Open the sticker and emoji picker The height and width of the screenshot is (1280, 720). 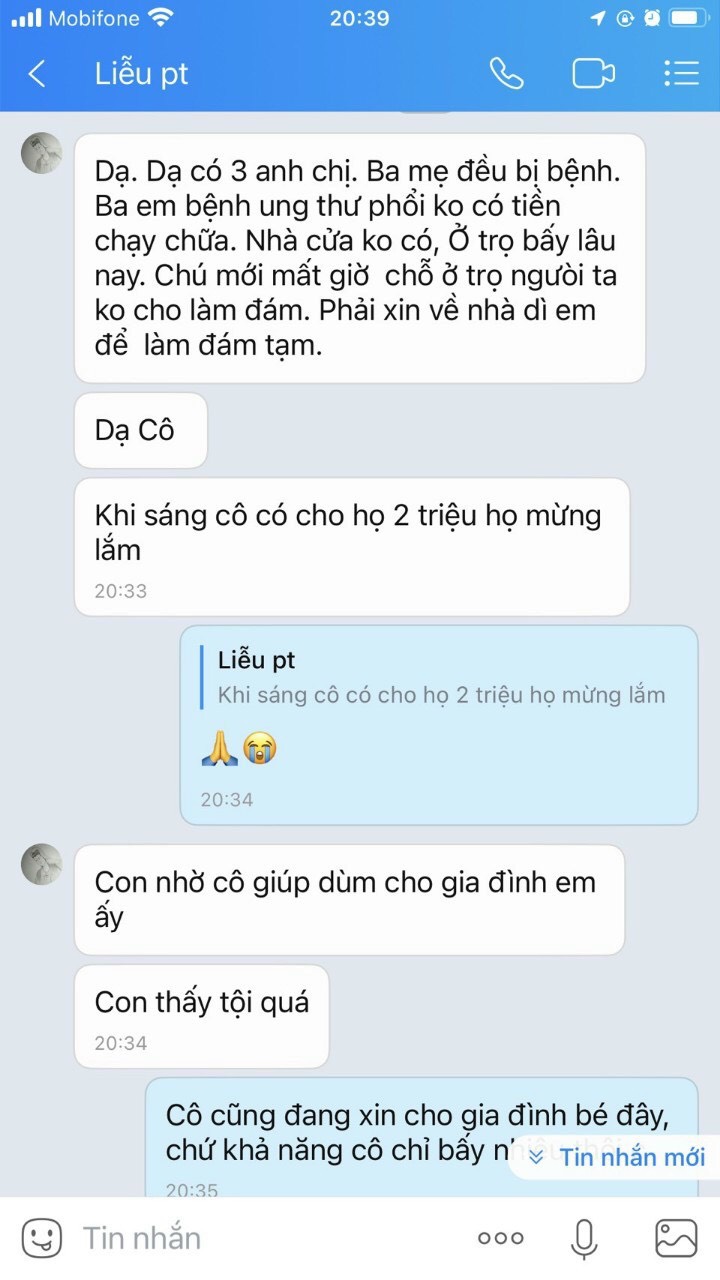click(x=42, y=1238)
